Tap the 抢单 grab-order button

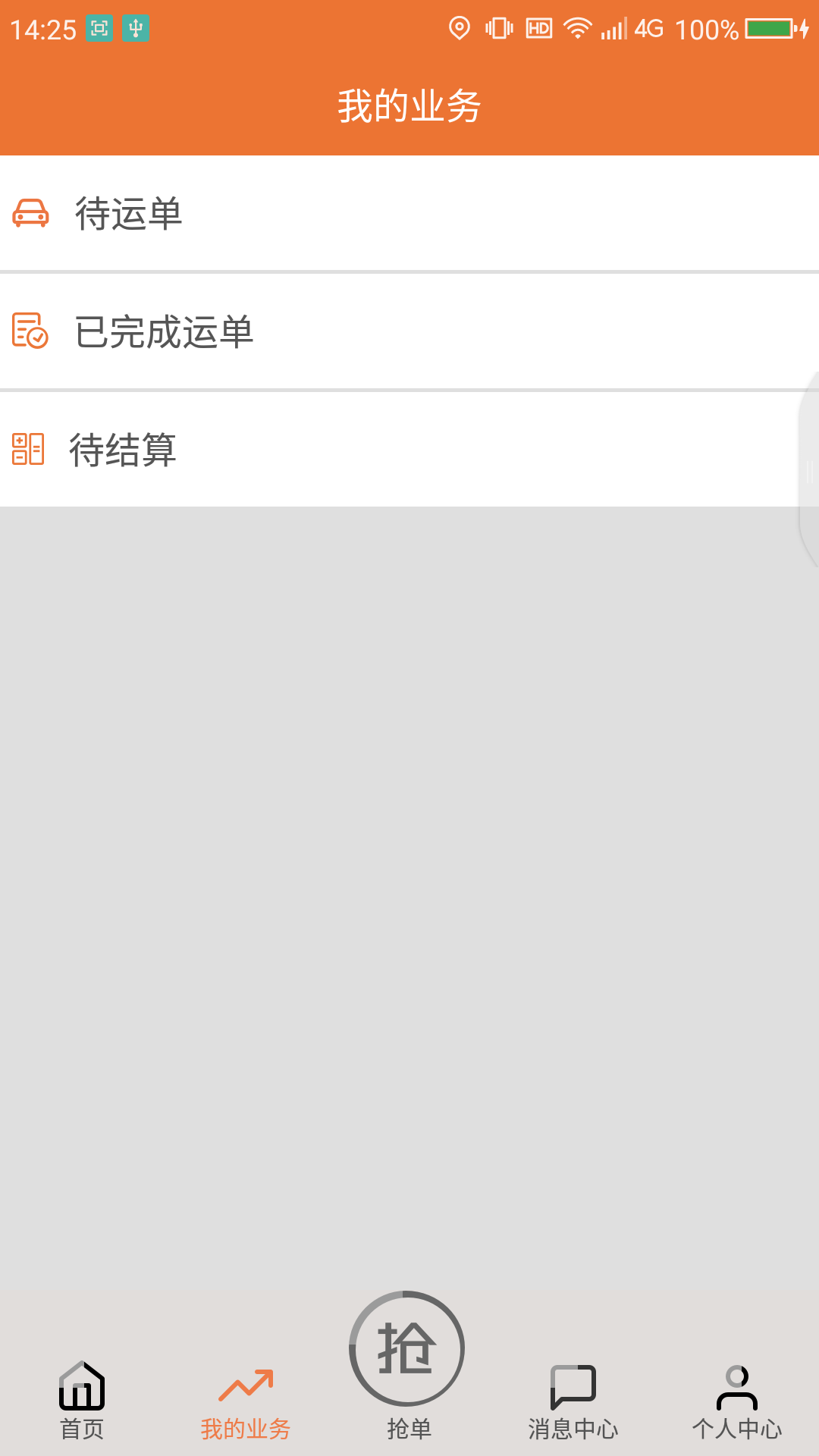tap(407, 1350)
